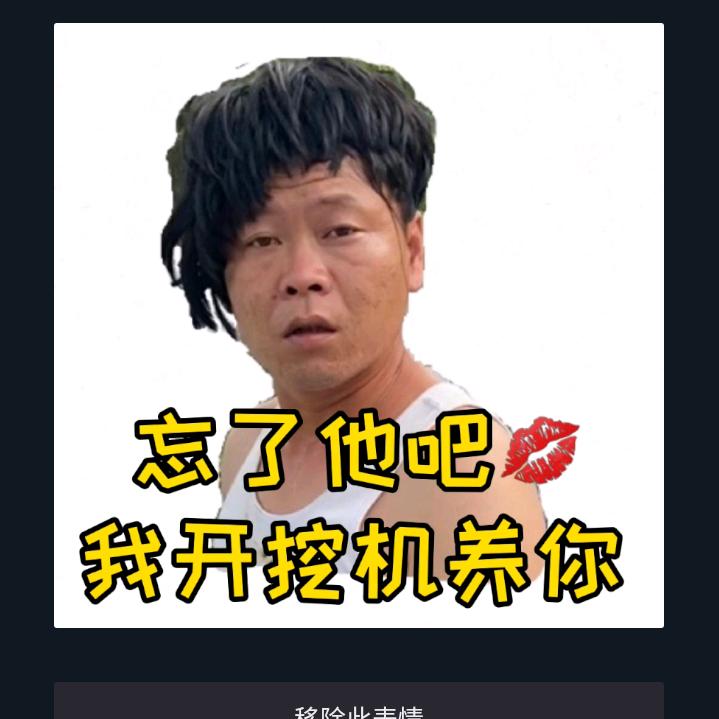Open the sticker image preview
This screenshot has width=719, height=719.
click(359, 325)
